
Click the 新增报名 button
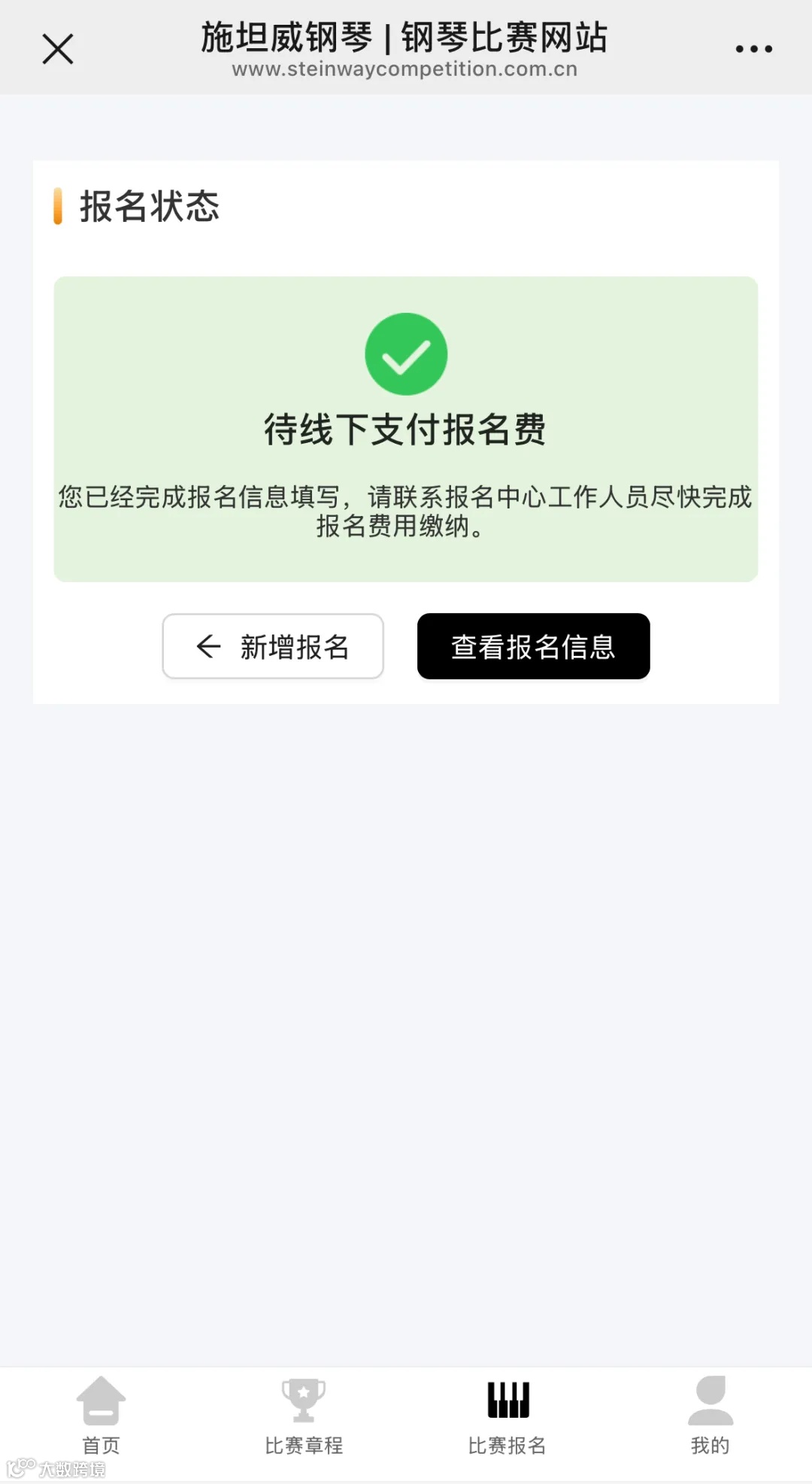click(272, 646)
